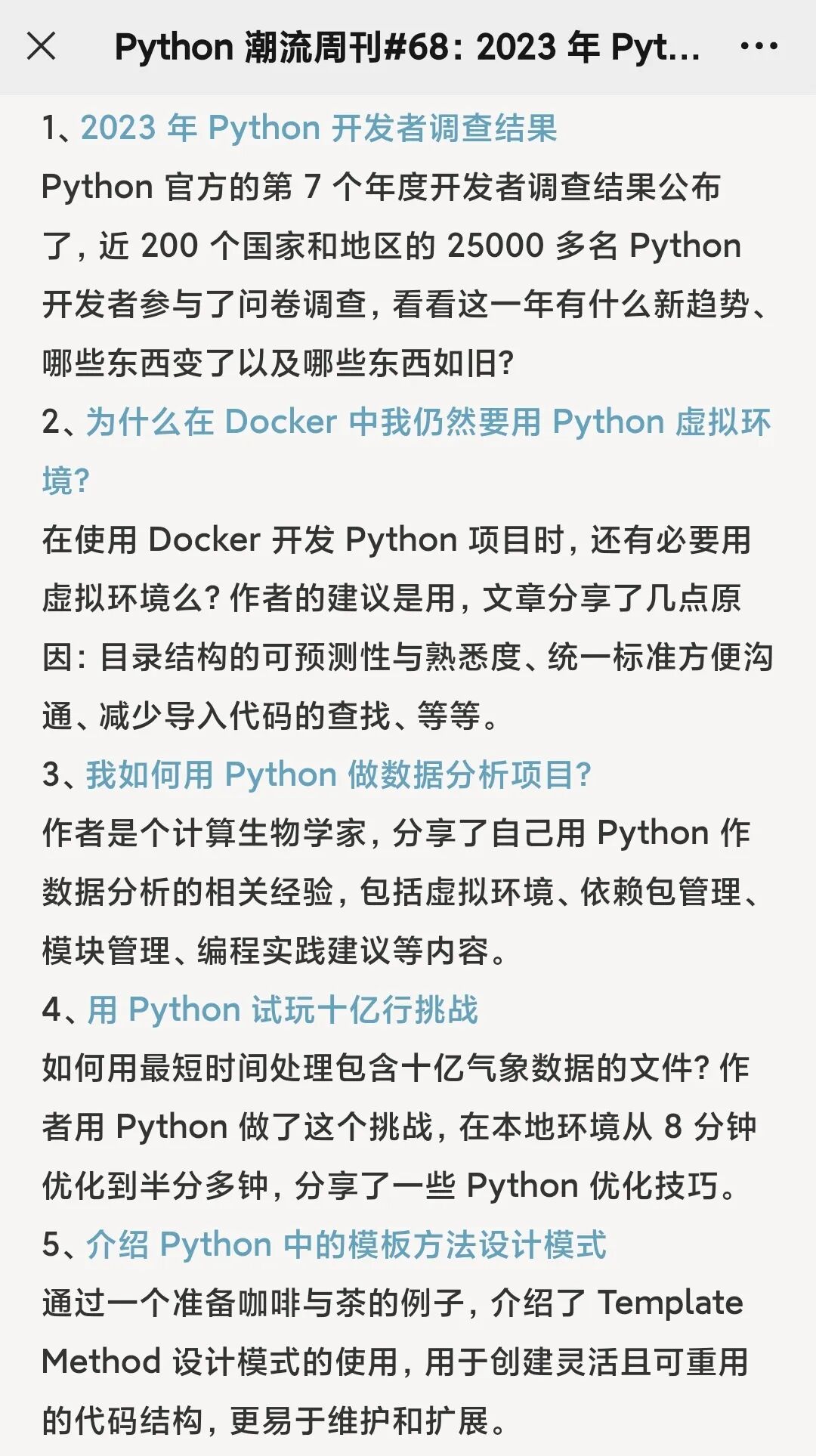This screenshot has width=816, height=1456.
Task: Open the Docker 中用 Python 虚拟环境 link
Action: click(x=428, y=422)
